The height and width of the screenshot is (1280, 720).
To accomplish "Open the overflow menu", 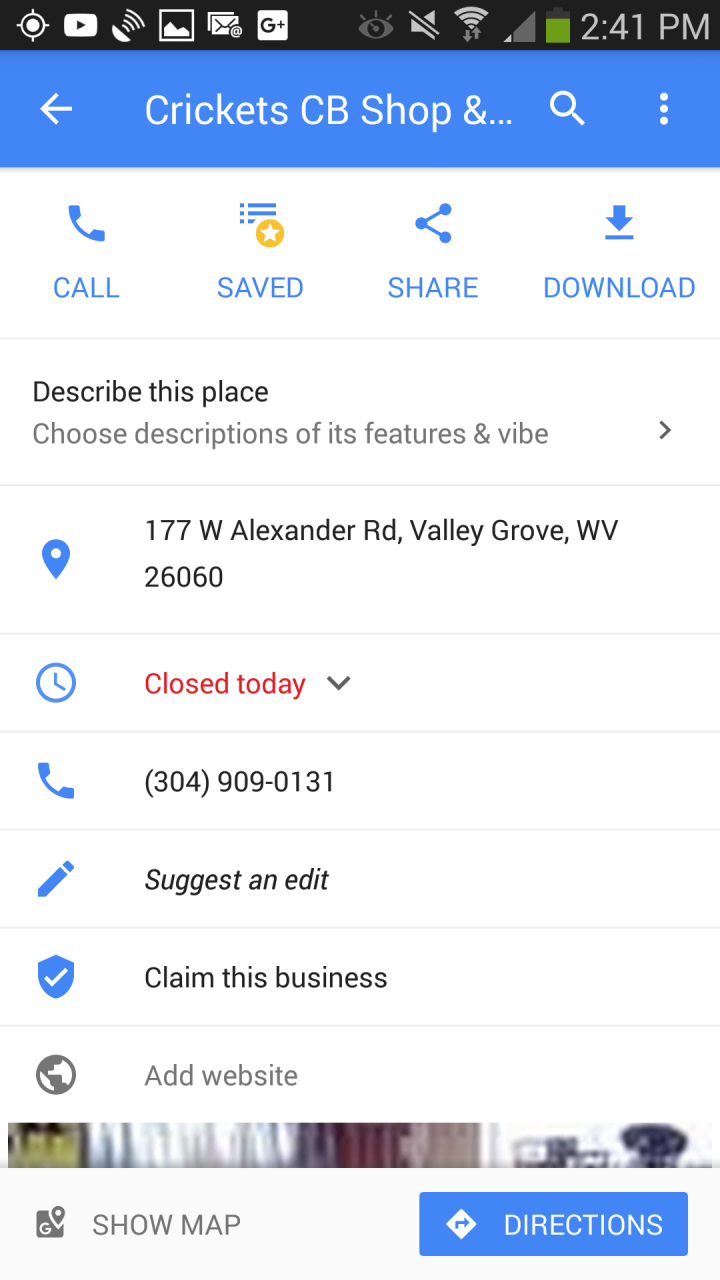I will click(x=663, y=109).
